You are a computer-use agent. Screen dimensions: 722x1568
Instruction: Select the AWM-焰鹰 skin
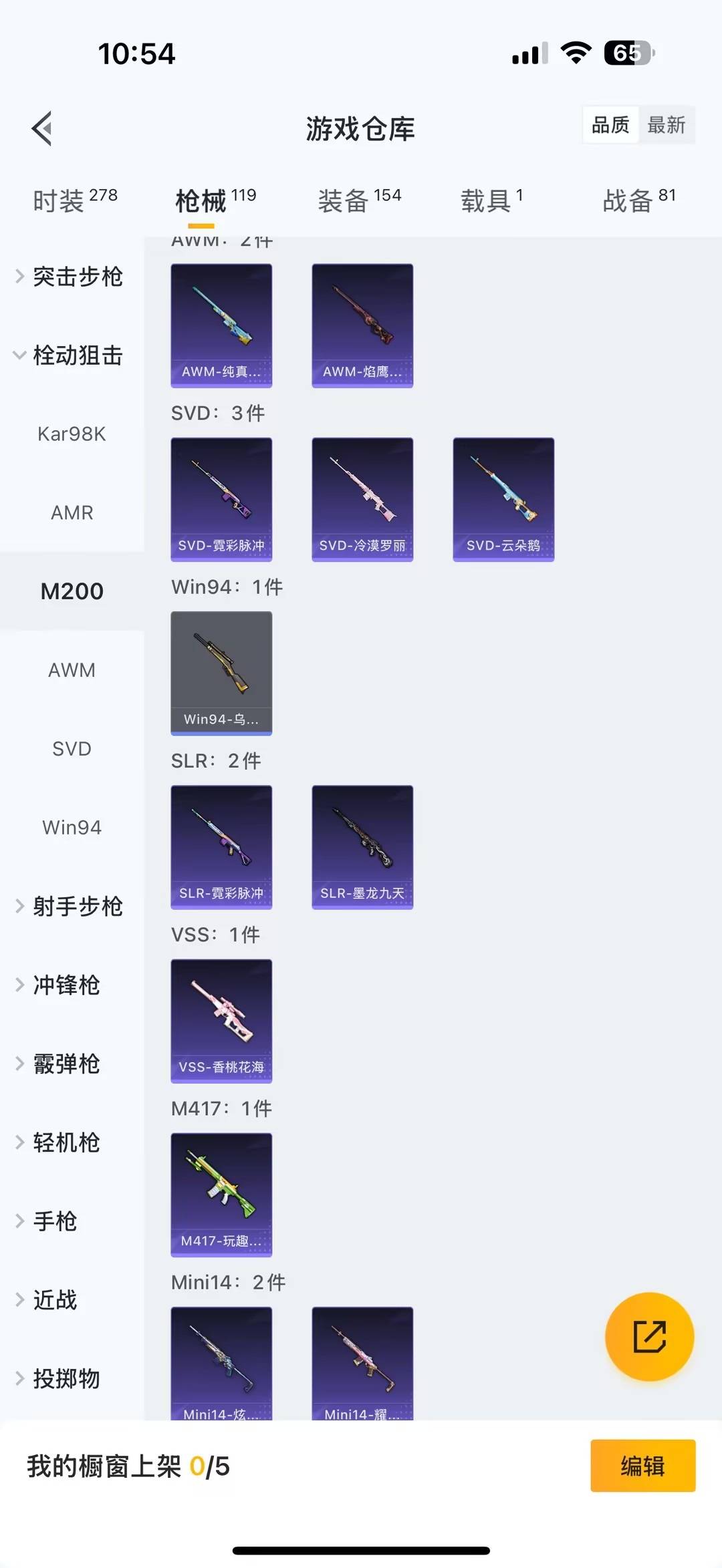(362, 325)
